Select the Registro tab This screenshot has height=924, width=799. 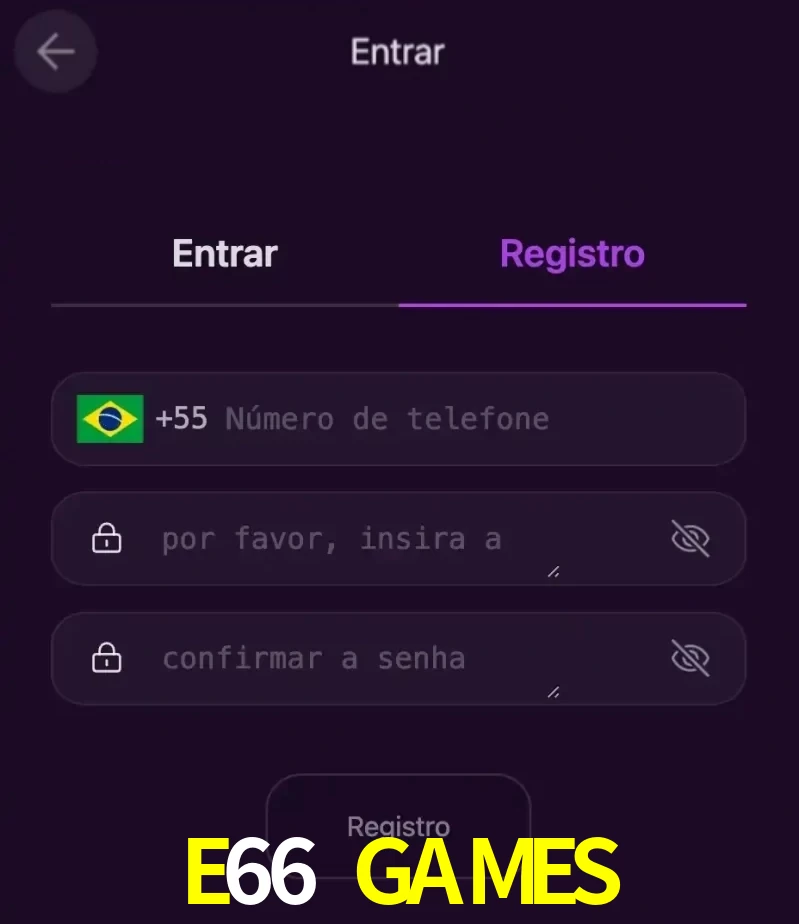(572, 254)
